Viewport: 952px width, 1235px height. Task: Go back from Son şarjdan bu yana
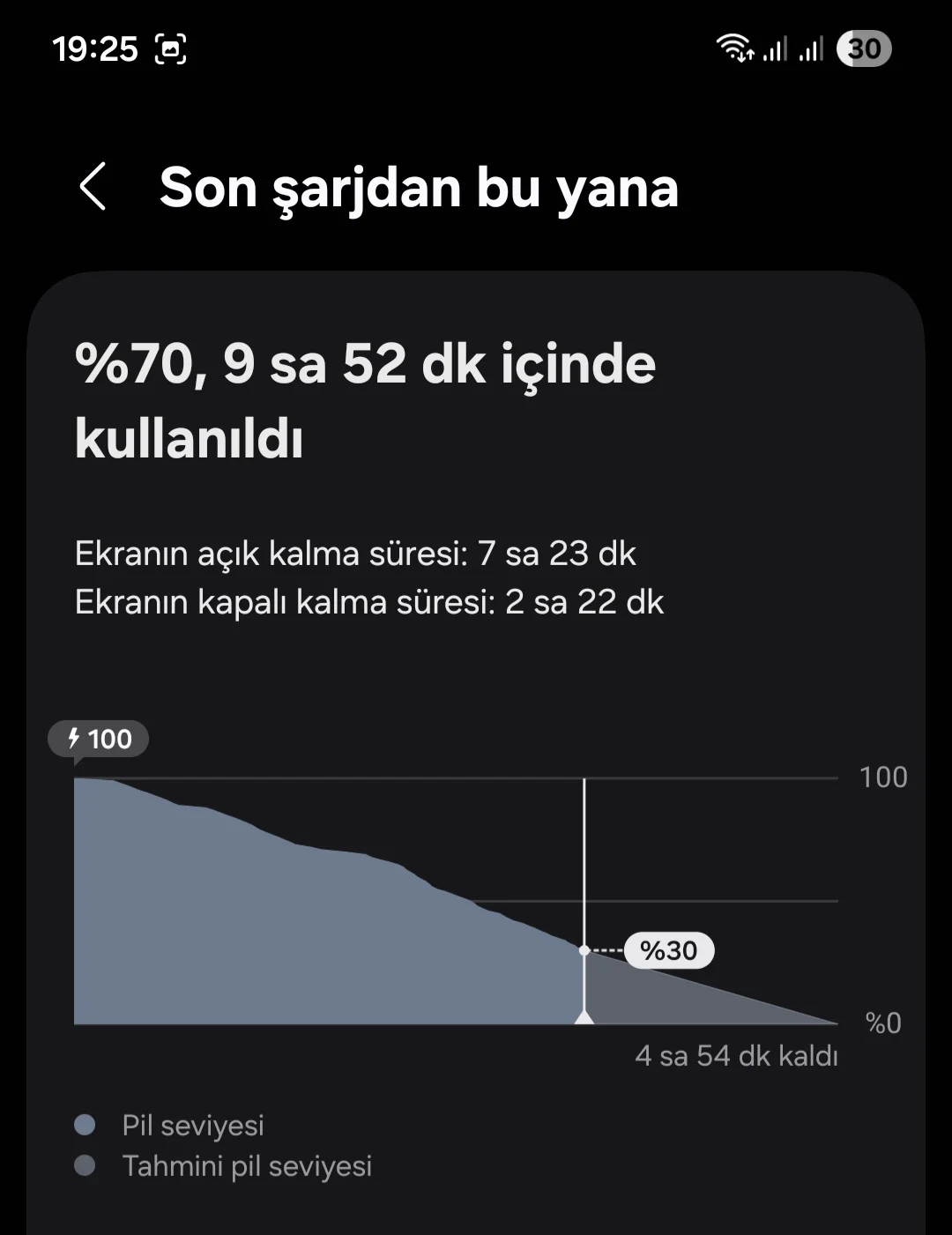[93, 187]
